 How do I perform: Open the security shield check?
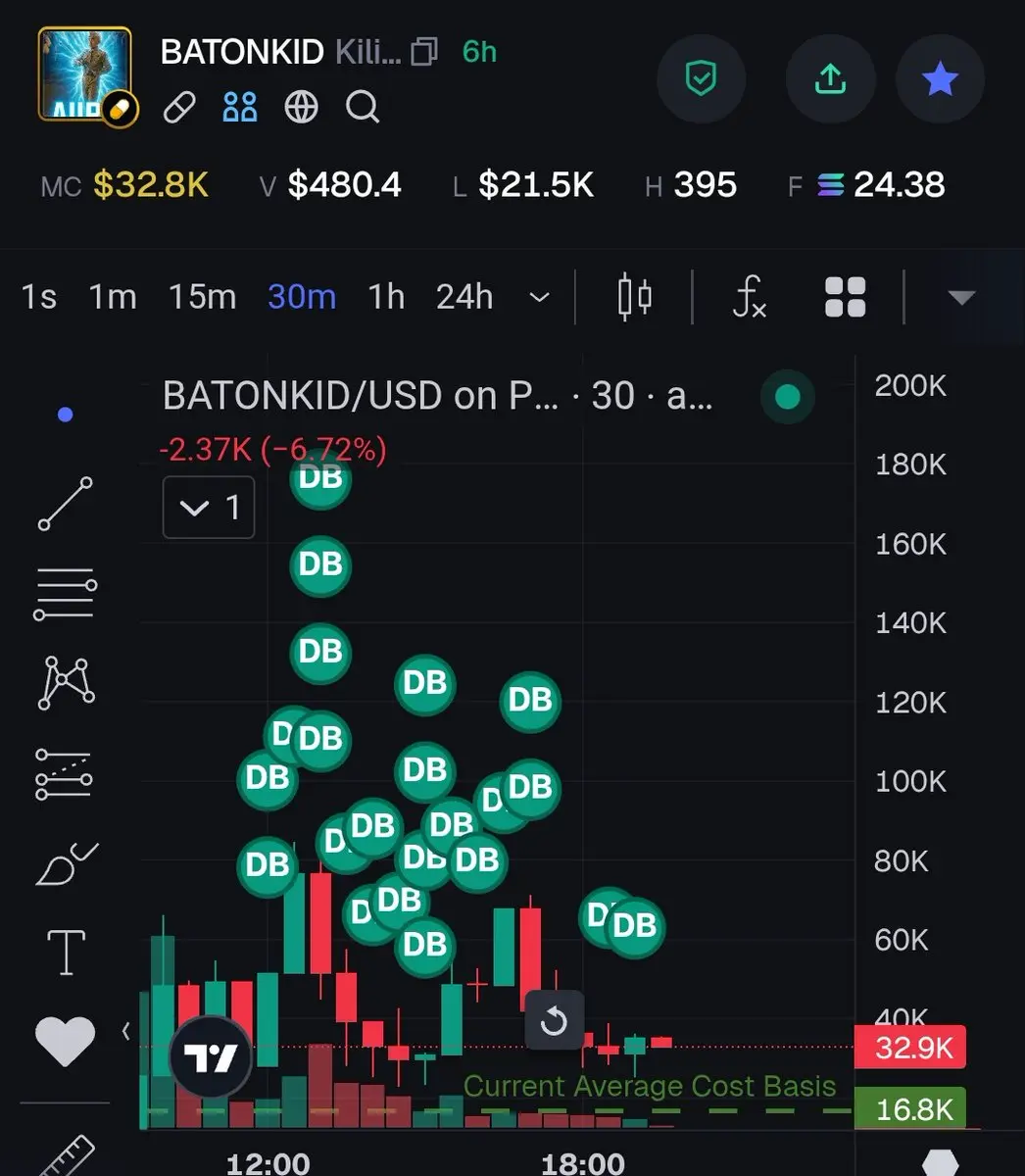point(701,79)
